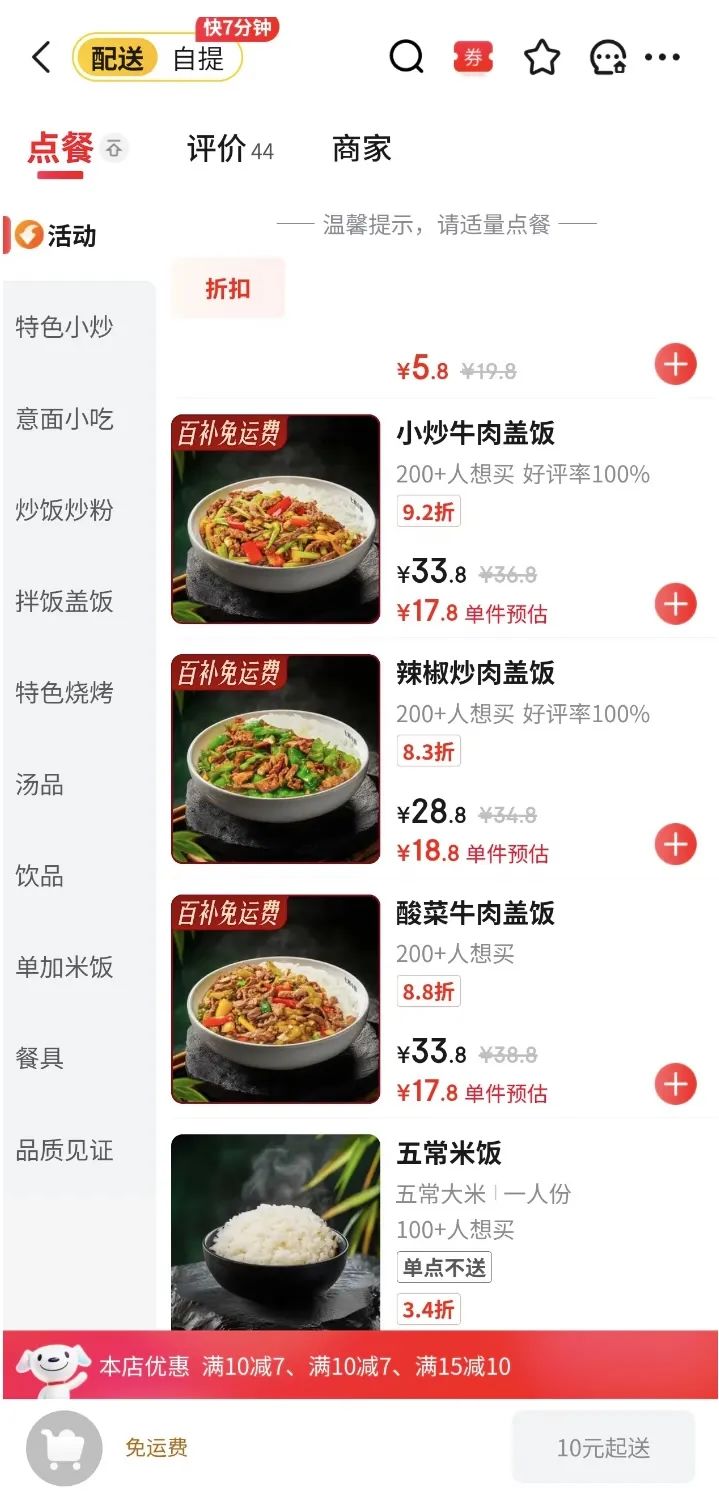
Task: Open the search magnifier icon
Action: point(406,58)
